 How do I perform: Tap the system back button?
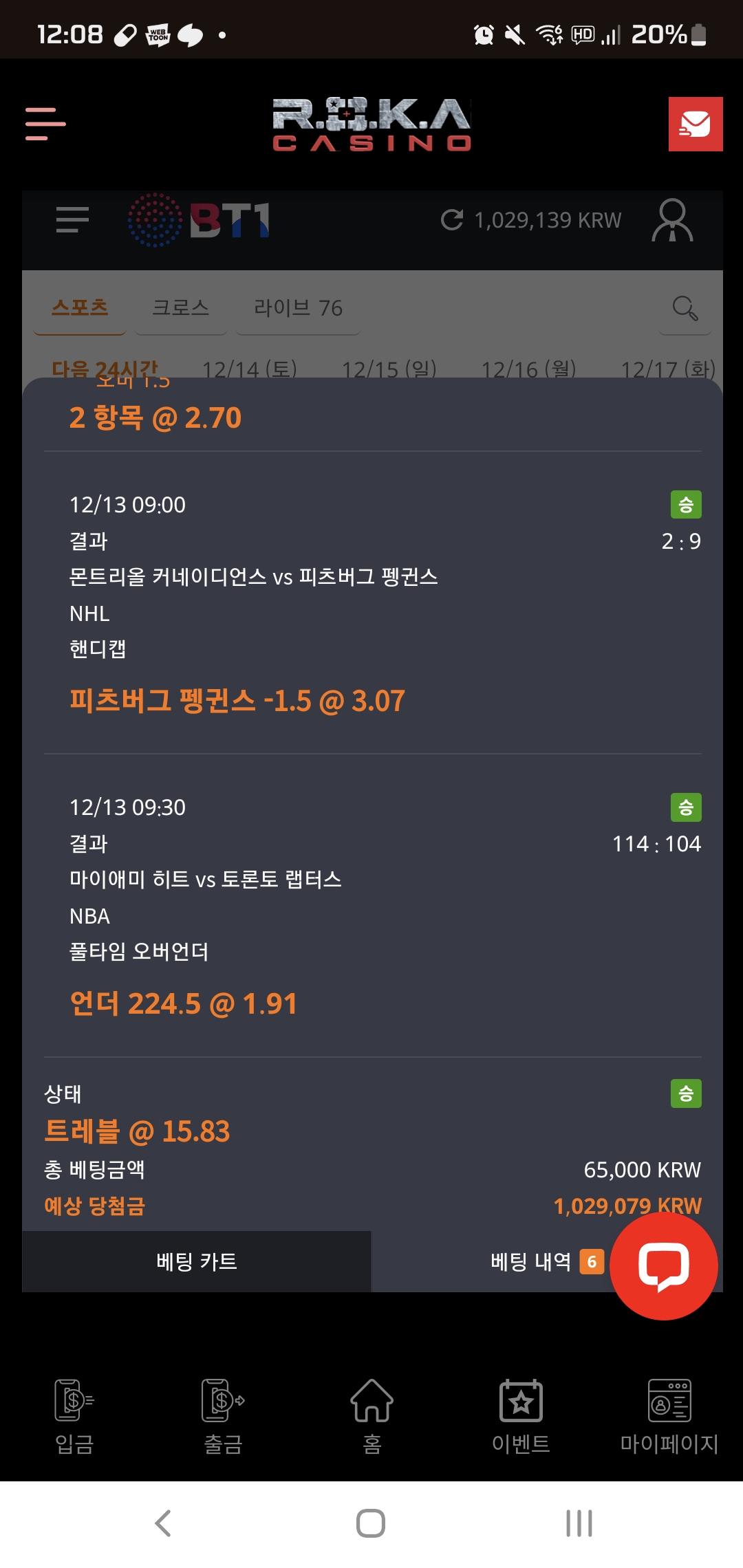pyautogui.click(x=163, y=1523)
